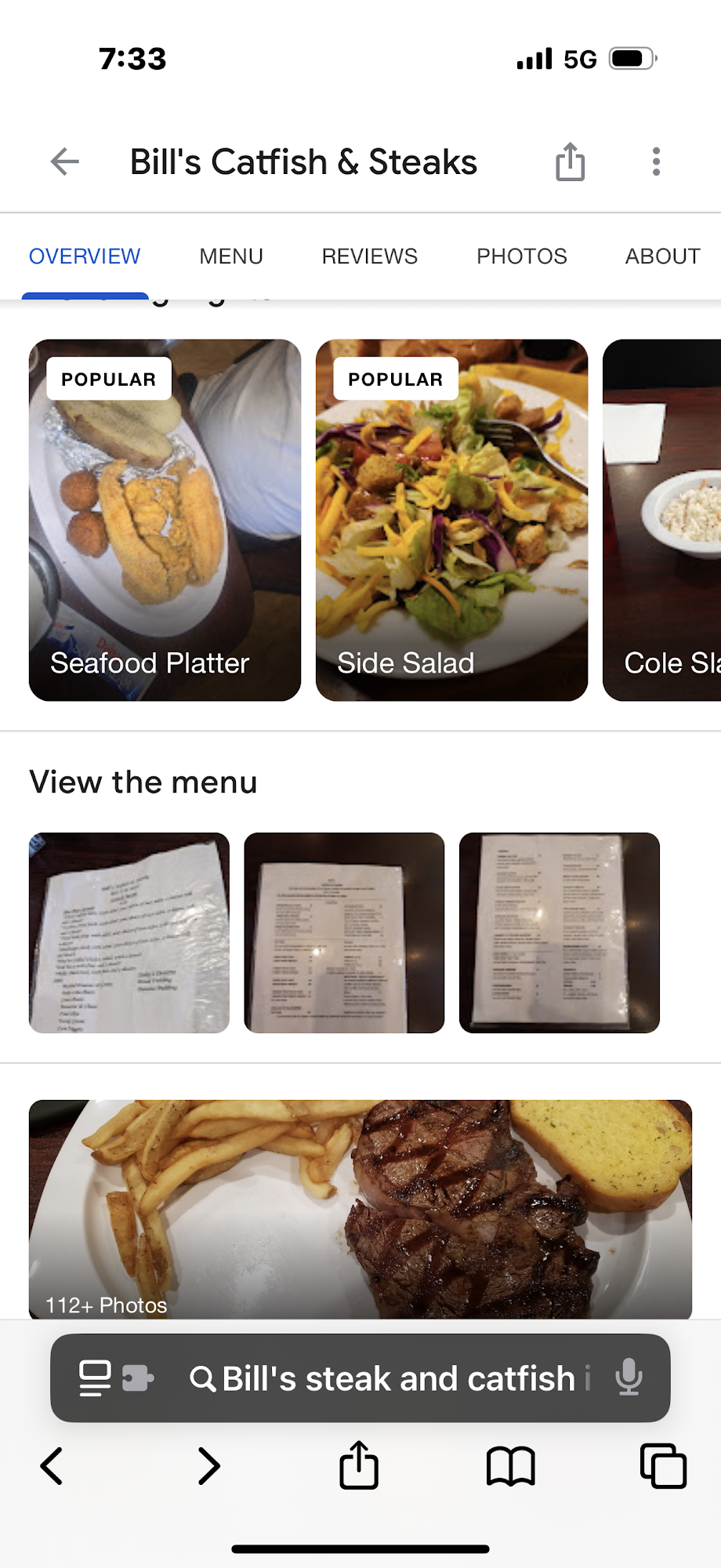Show all open browser tabs
This screenshot has width=721, height=1568.
pyautogui.click(x=663, y=1465)
